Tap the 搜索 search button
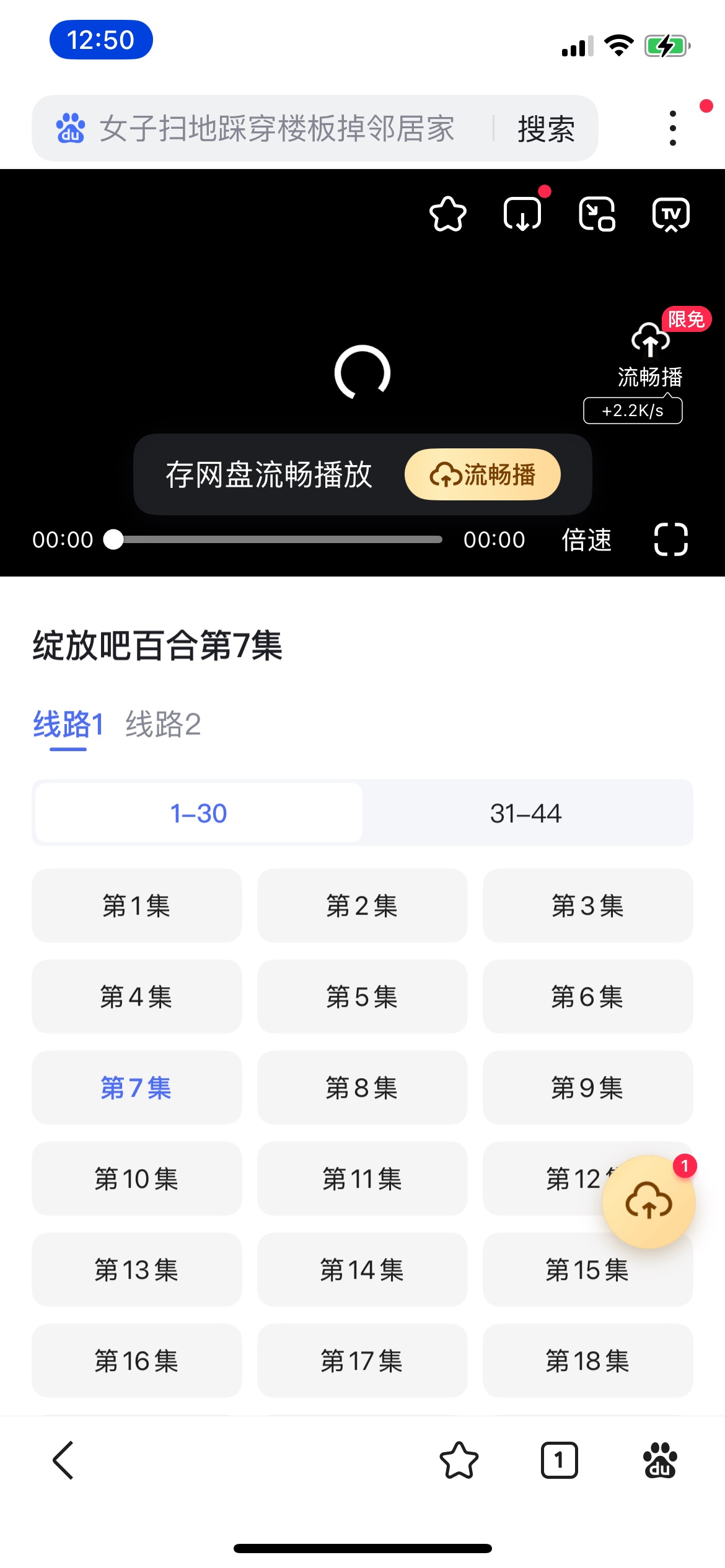This screenshot has width=725, height=1568. coord(546,129)
